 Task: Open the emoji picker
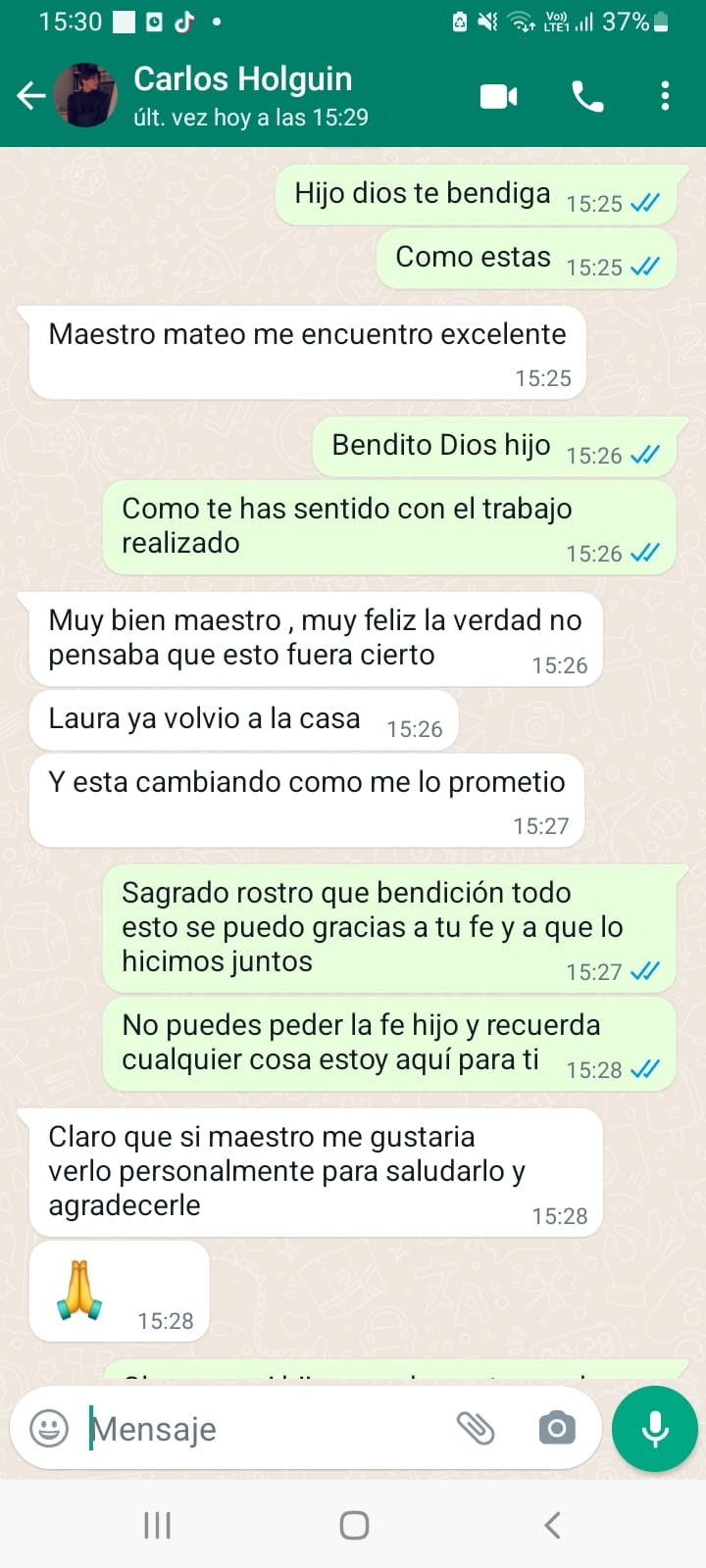[49, 1428]
